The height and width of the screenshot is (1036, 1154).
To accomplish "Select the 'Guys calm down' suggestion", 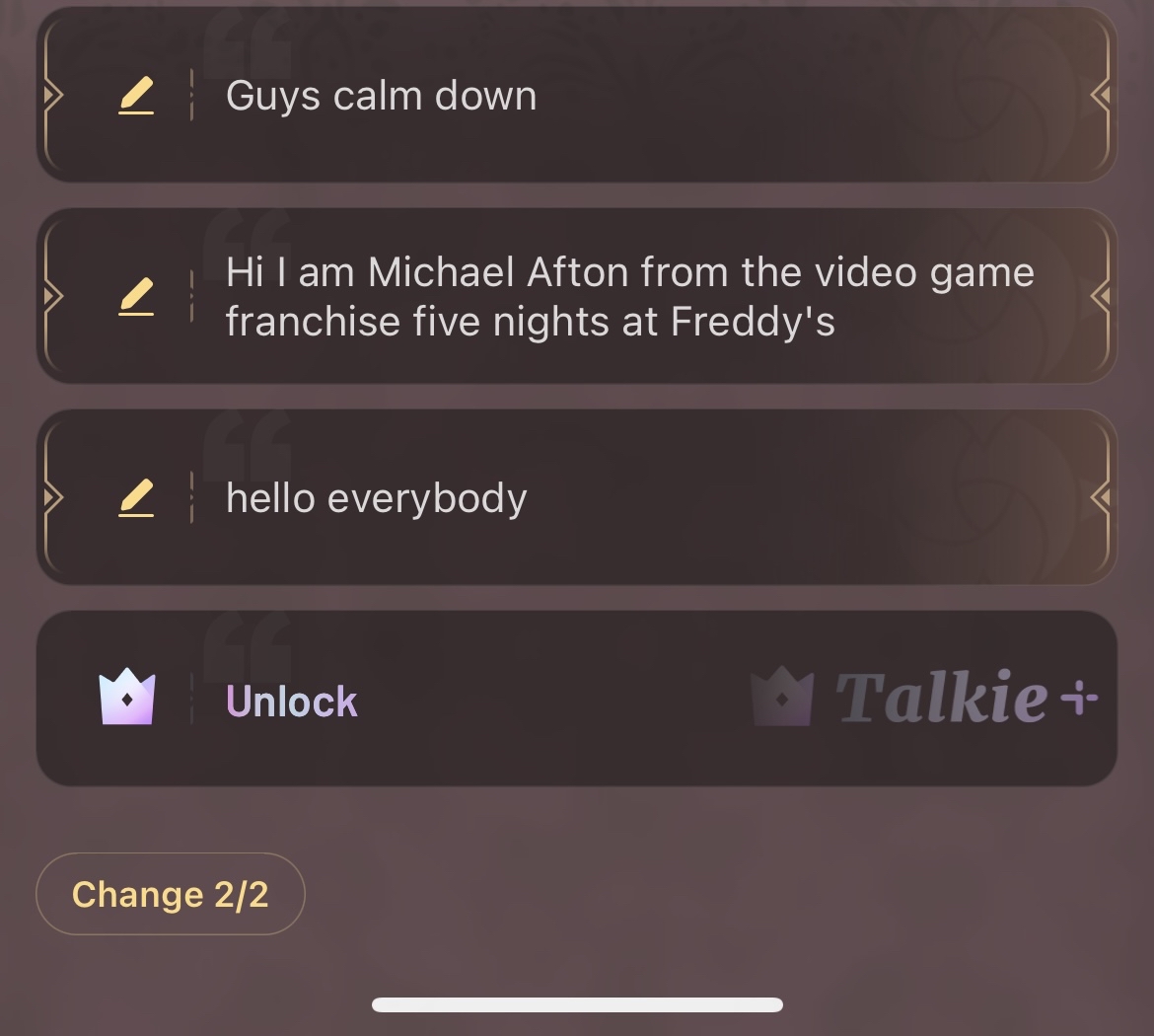I will pyautogui.click(x=631, y=96).
